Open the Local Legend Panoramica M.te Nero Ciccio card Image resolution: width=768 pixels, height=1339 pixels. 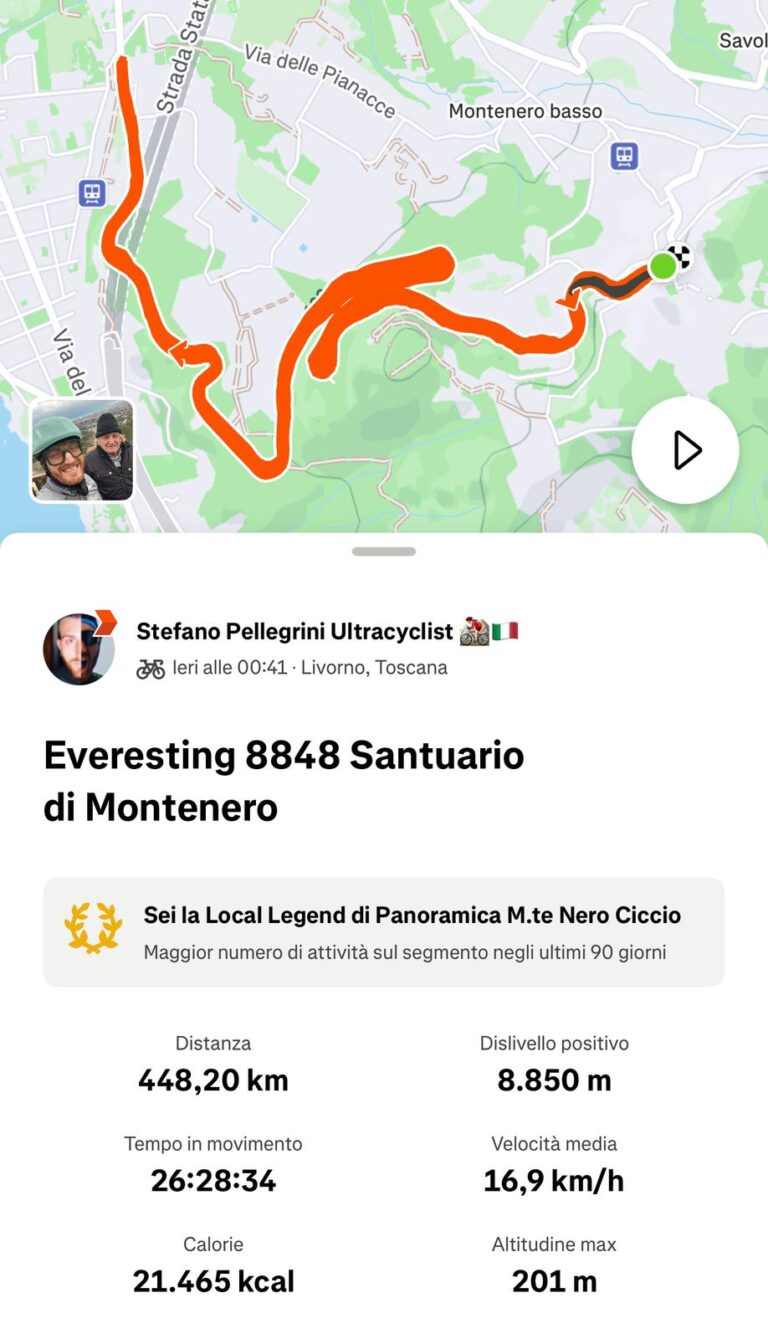(x=383, y=932)
